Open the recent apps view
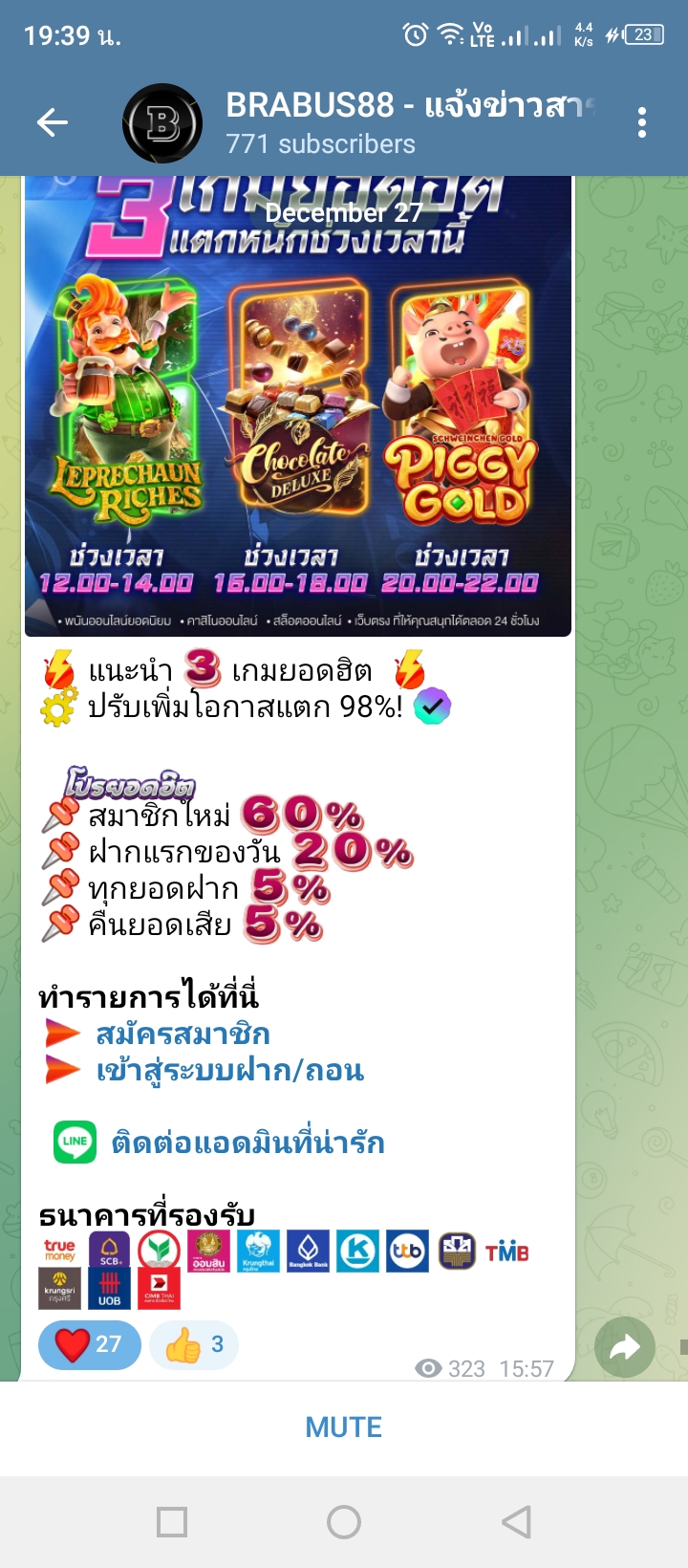The width and height of the screenshot is (688, 1568). (172, 1521)
